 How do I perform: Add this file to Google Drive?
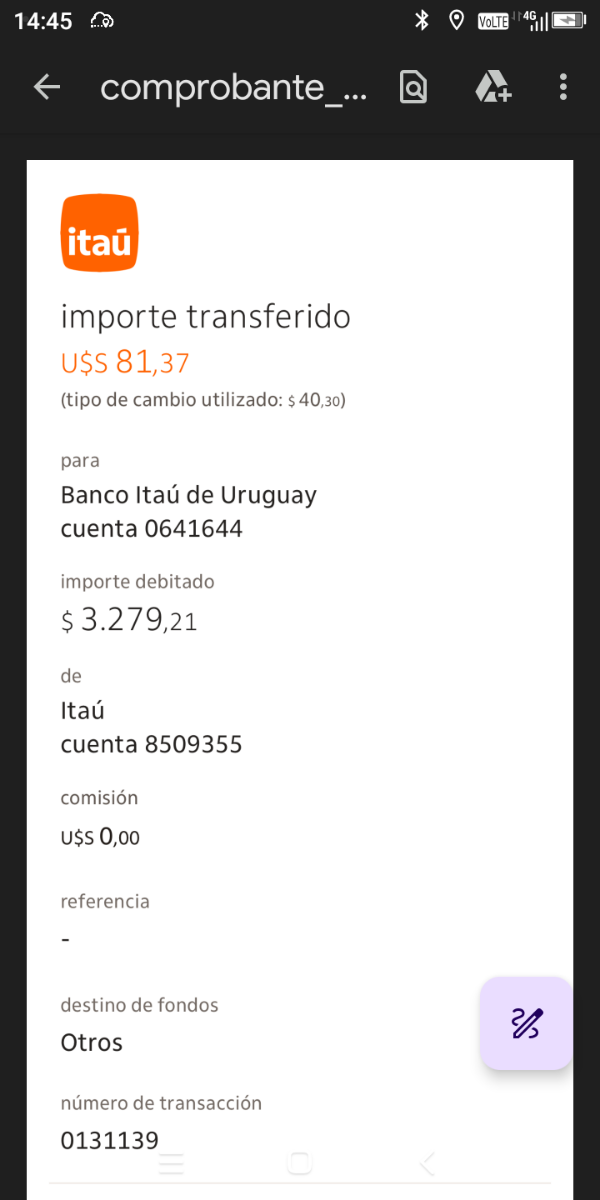(492, 88)
